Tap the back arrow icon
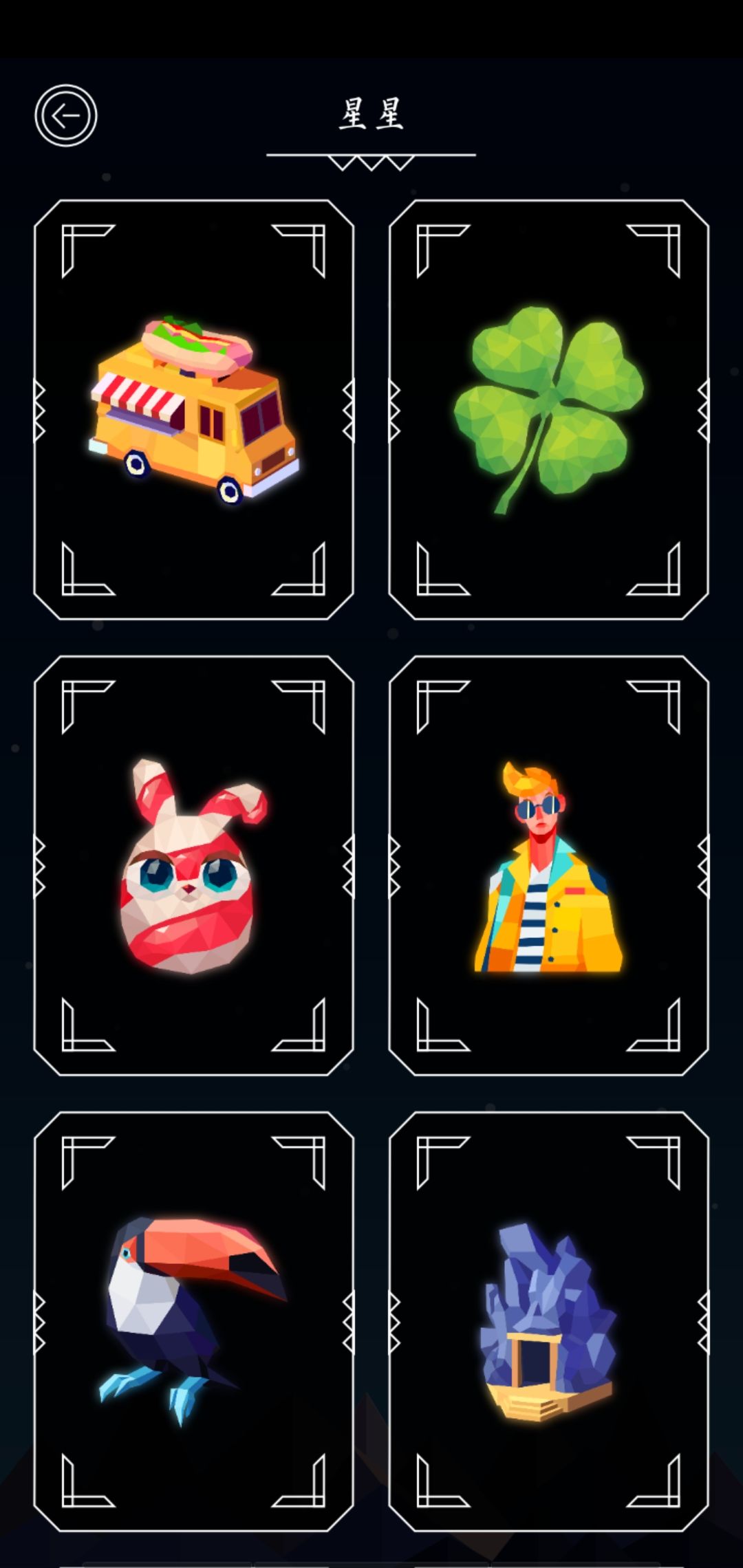The width and height of the screenshot is (743, 1568). [67, 114]
